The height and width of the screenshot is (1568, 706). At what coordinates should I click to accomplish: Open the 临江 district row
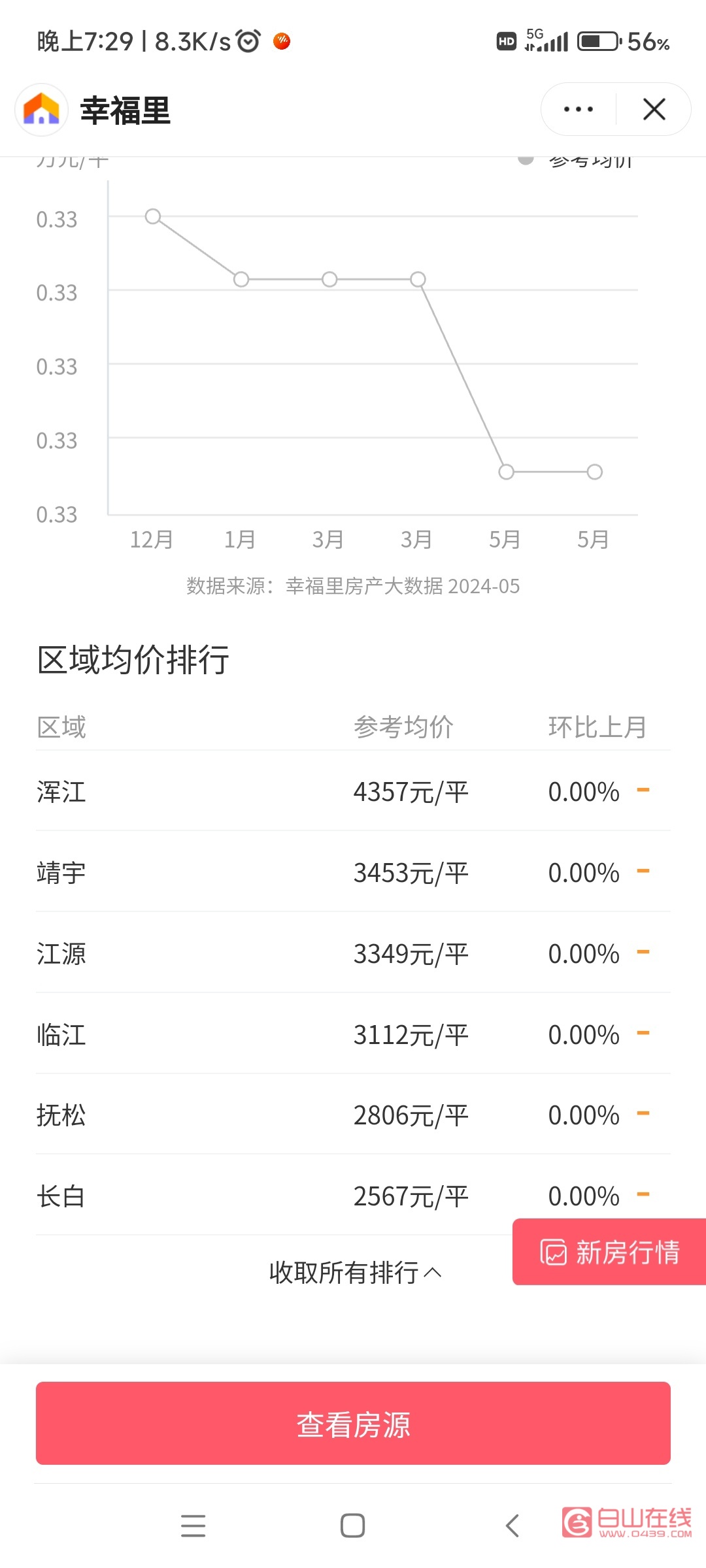click(353, 1034)
